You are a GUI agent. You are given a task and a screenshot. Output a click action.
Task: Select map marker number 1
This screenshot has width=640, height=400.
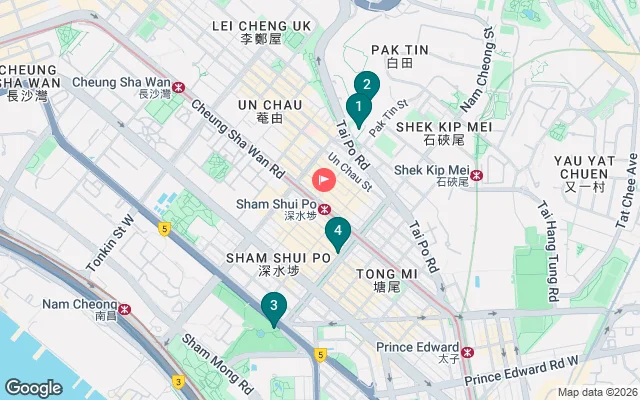tap(358, 106)
